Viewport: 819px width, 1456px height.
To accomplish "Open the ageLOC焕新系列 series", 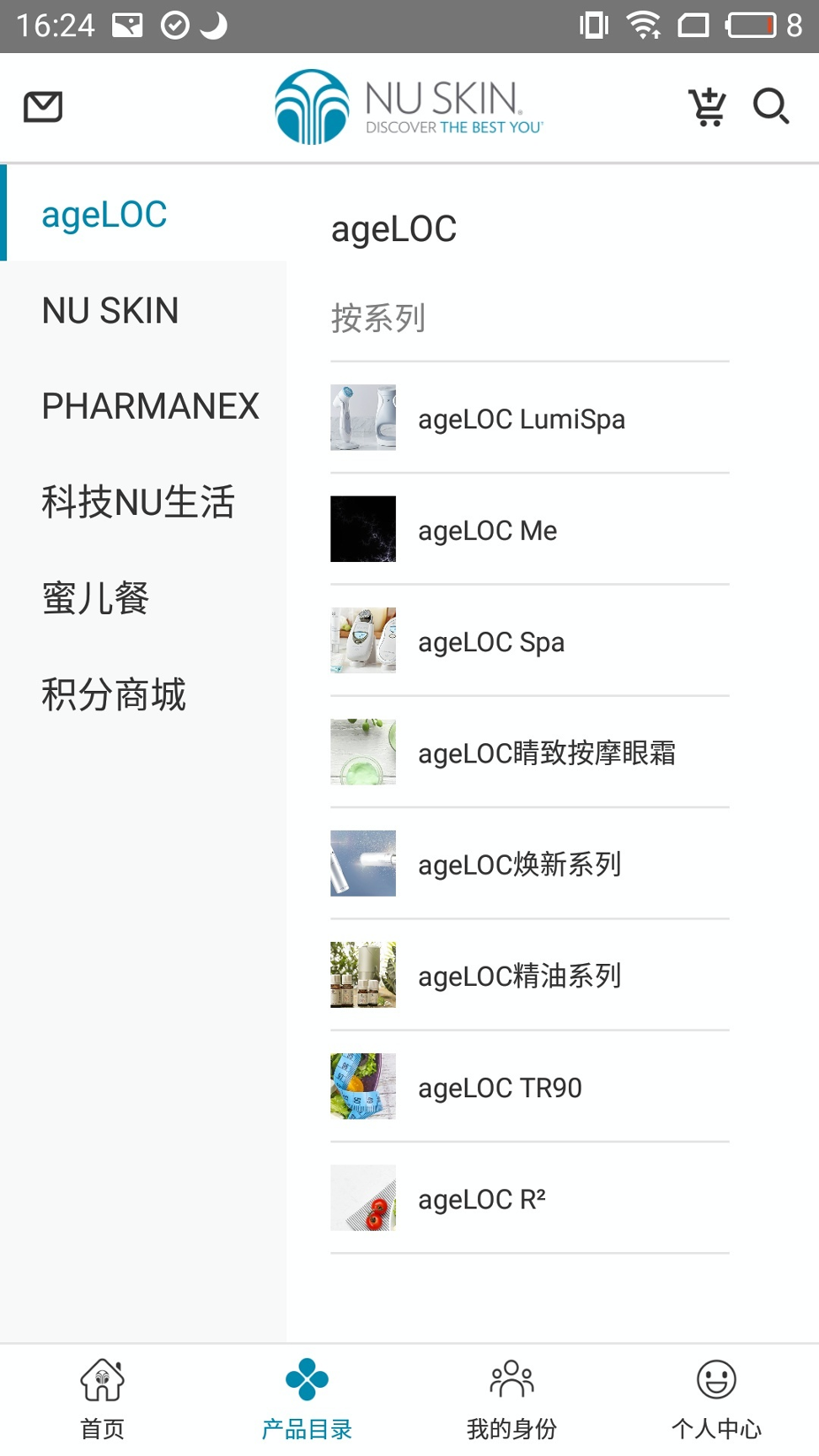I will [x=519, y=864].
